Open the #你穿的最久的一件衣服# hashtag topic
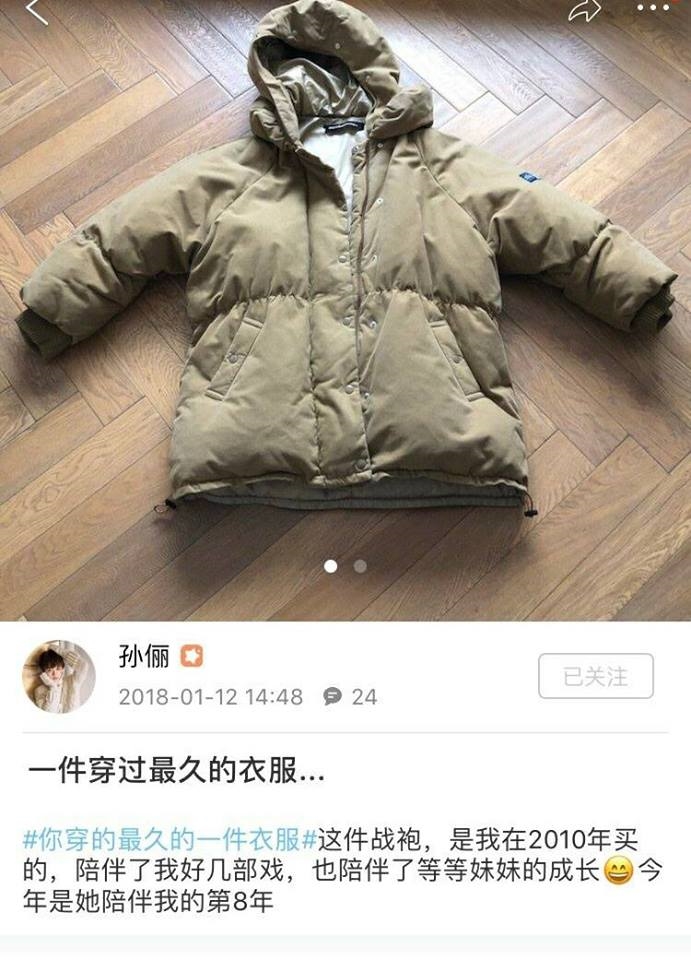The image size is (691, 960). pyautogui.click(x=170, y=836)
